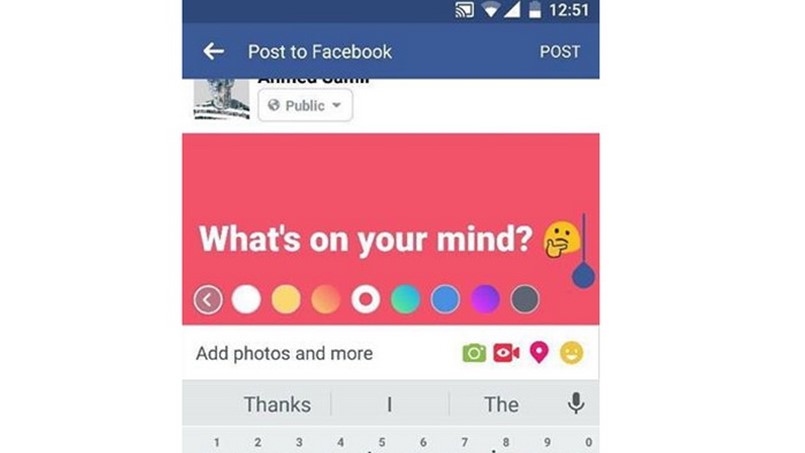Tap POST to publish the status
Screen dimensions: 805x453
coord(559,52)
